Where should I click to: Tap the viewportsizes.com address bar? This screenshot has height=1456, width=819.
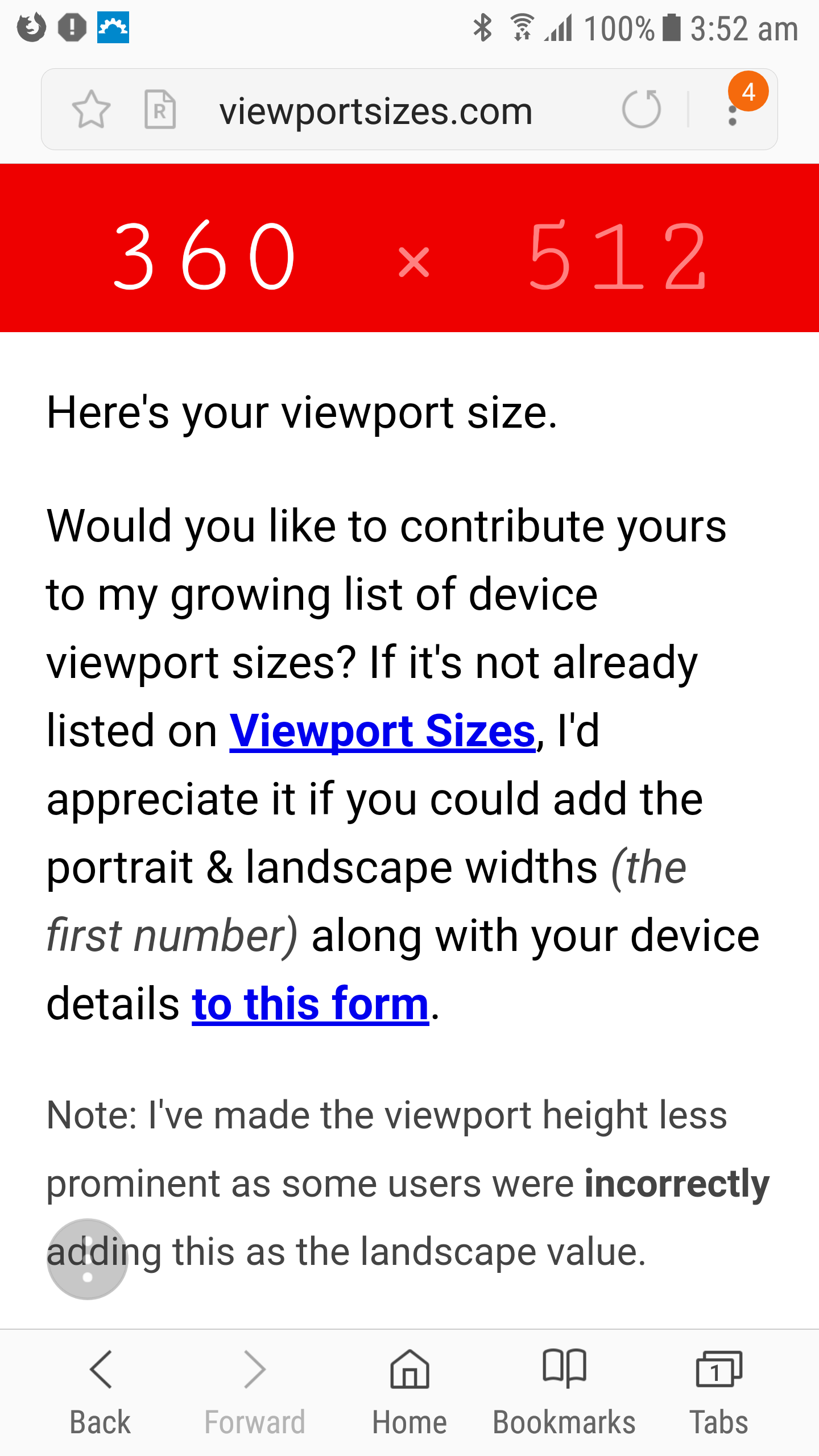(x=375, y=111)
